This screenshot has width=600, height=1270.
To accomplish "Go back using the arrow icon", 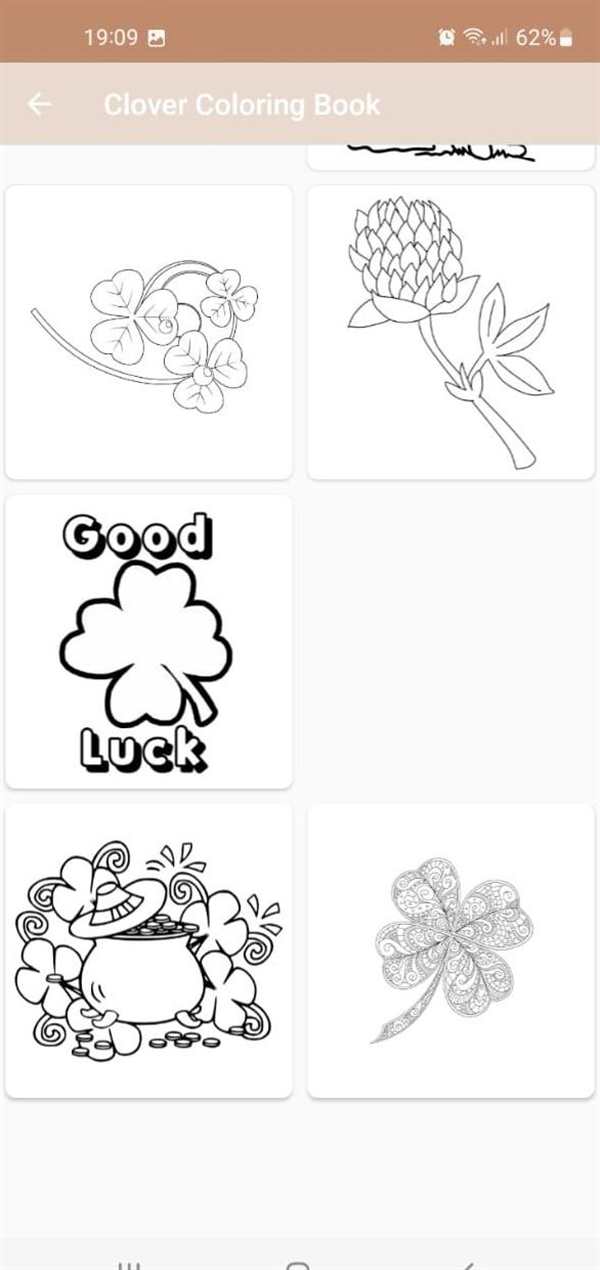I will (x=39, y=104).
